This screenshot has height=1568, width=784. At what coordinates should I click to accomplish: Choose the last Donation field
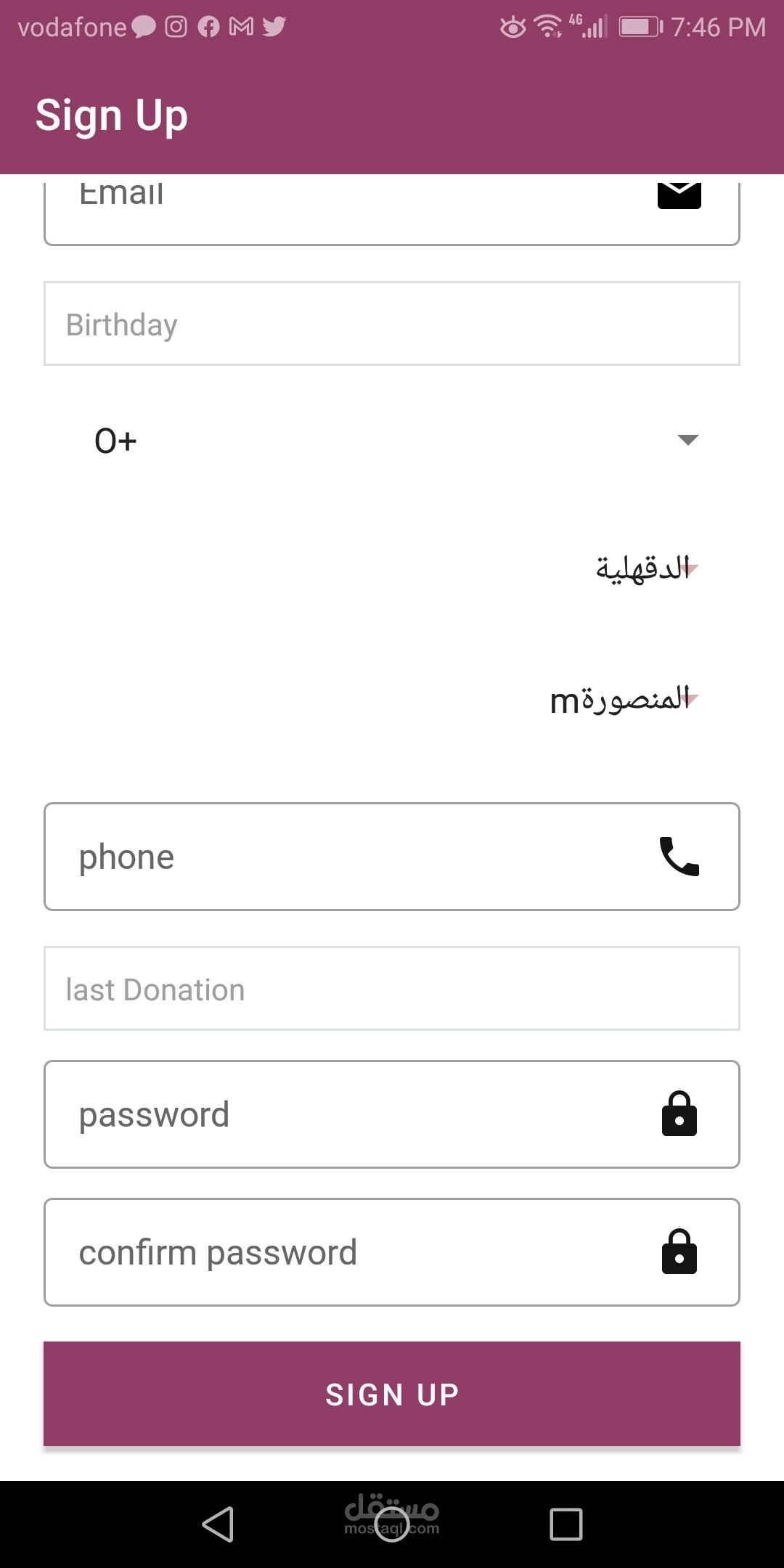392,989
